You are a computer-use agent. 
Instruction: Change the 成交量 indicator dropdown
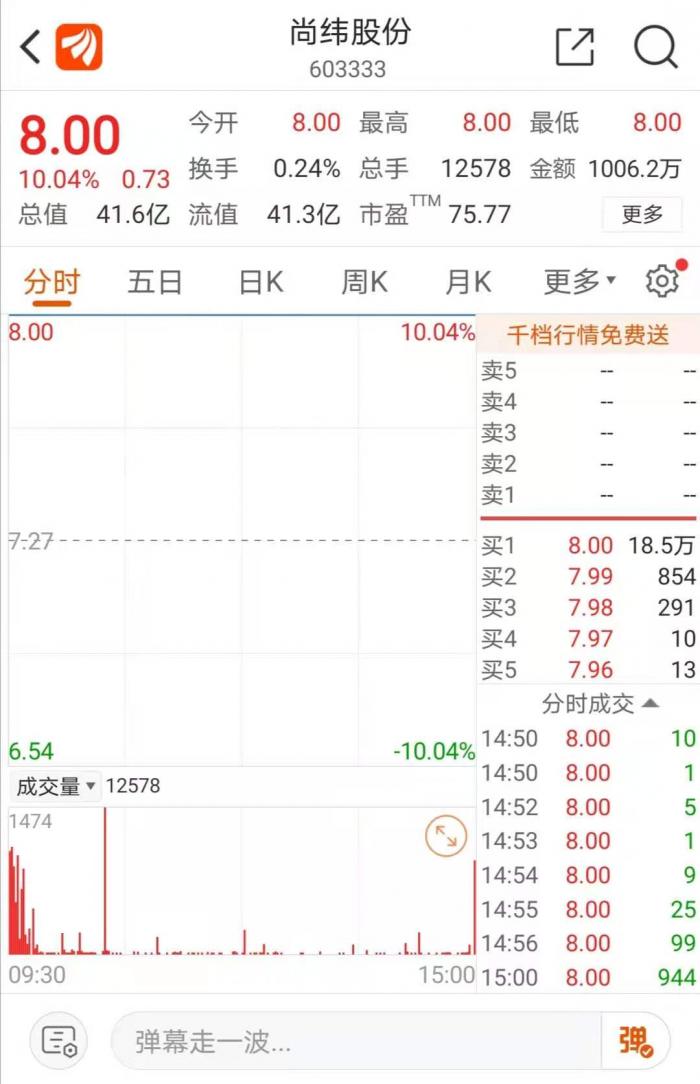point(56,787)
